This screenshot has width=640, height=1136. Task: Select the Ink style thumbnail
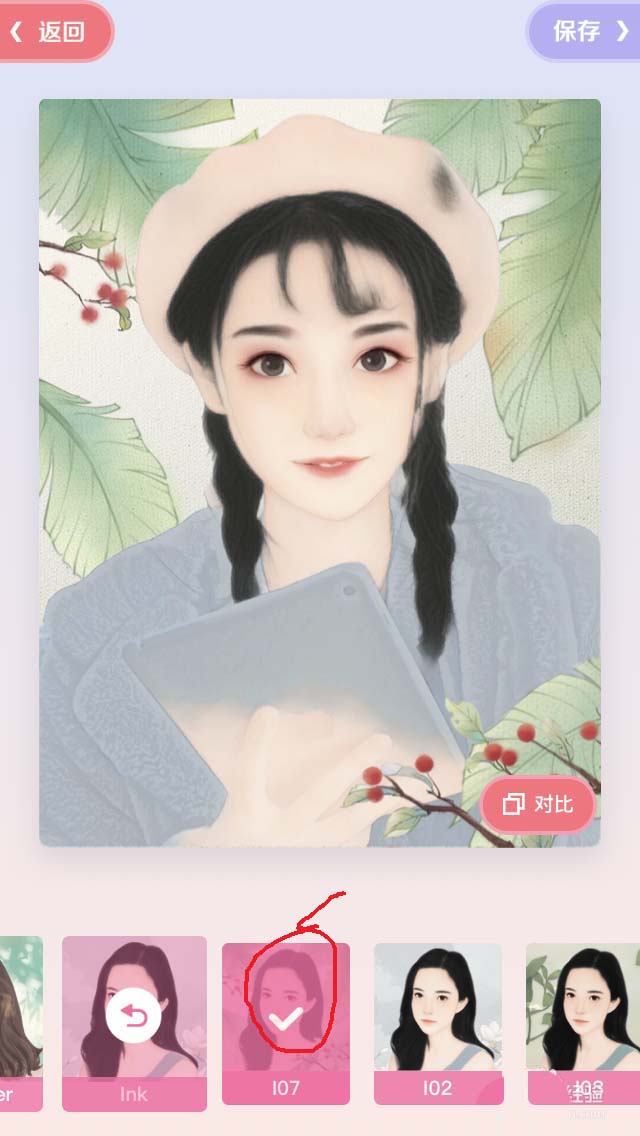[x=134, y=1020]
